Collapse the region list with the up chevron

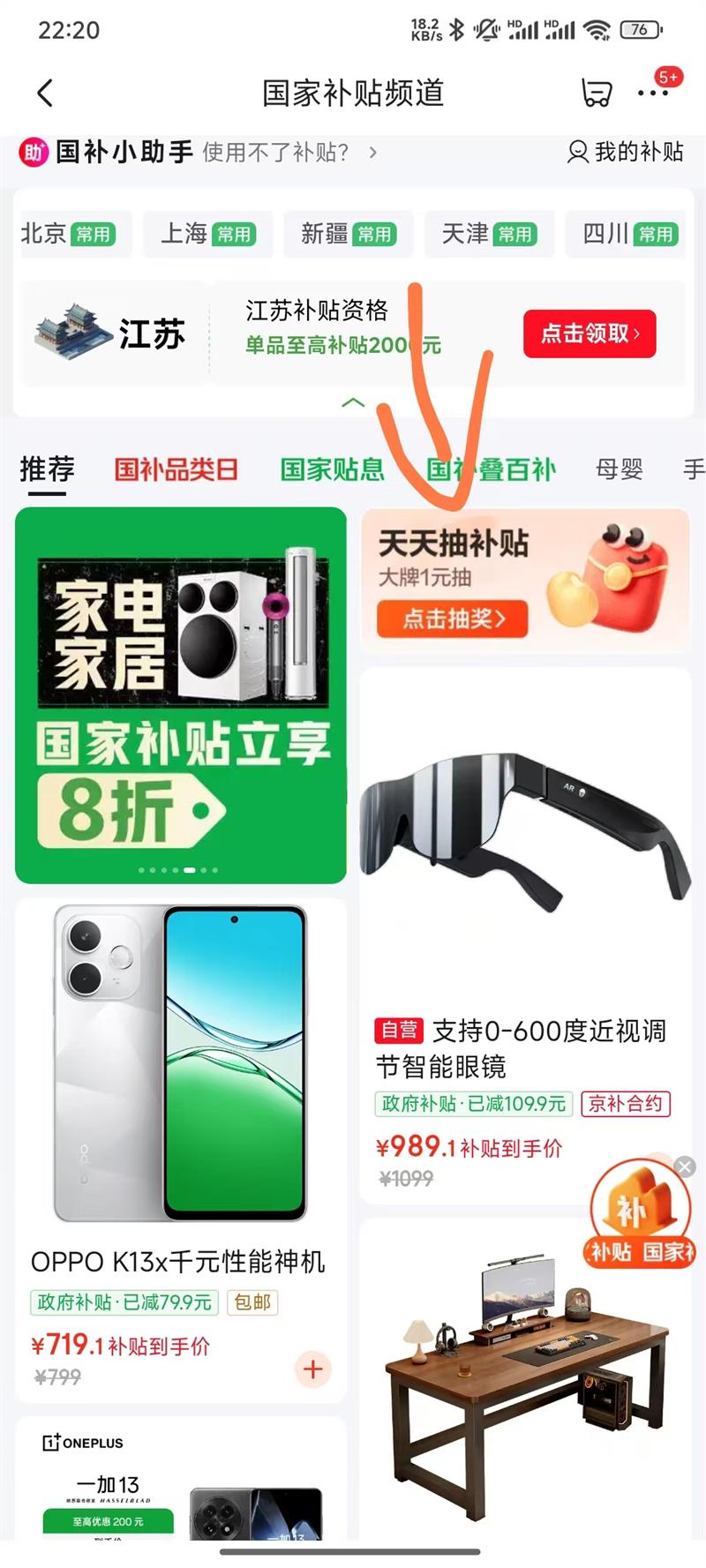pyautogui.click(x=353, y=402)
